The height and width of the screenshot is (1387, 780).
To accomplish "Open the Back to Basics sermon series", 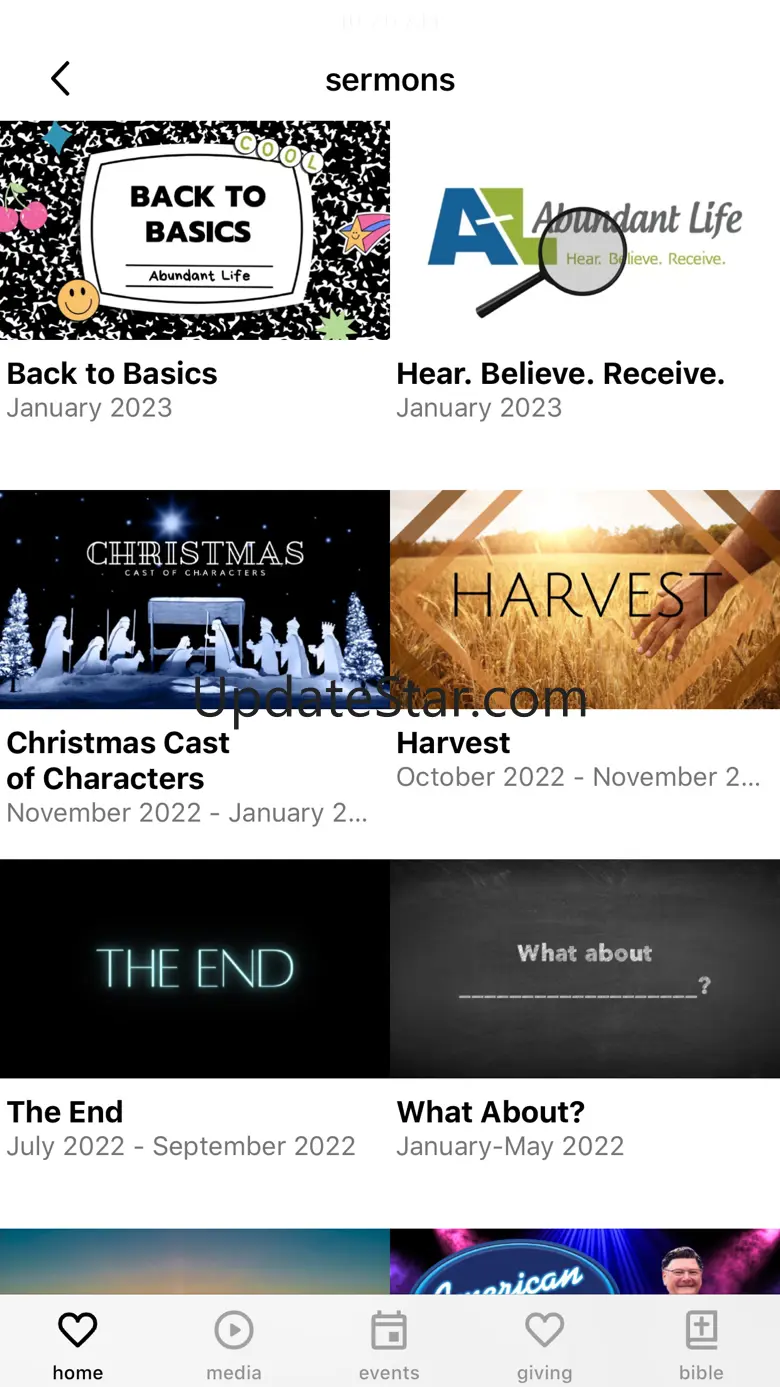I will pos(195,230).
